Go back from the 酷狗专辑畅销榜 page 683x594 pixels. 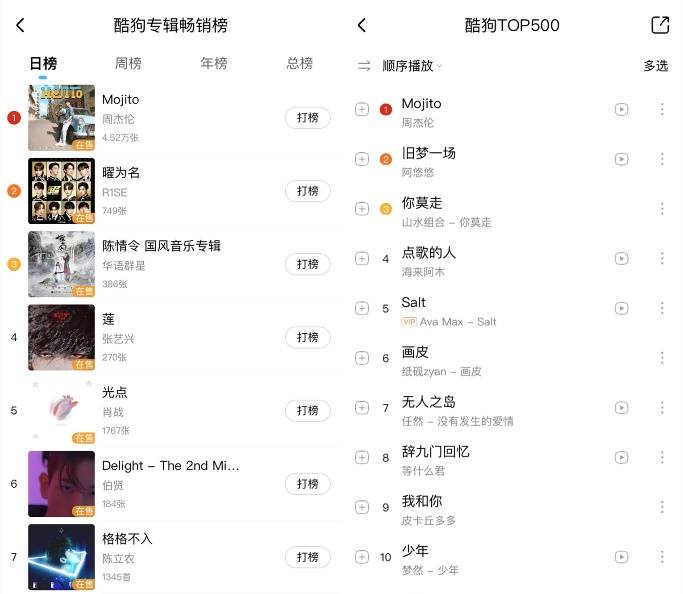[21, 26]
